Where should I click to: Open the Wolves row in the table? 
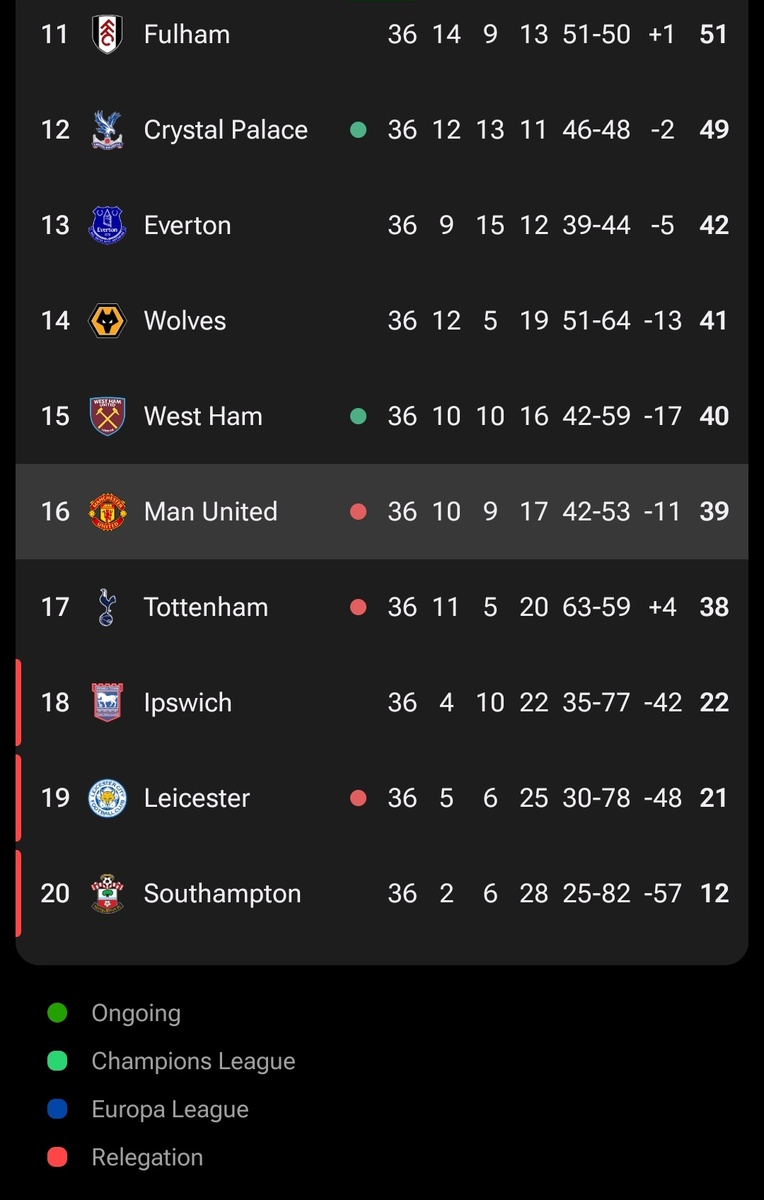coord(185,321)
